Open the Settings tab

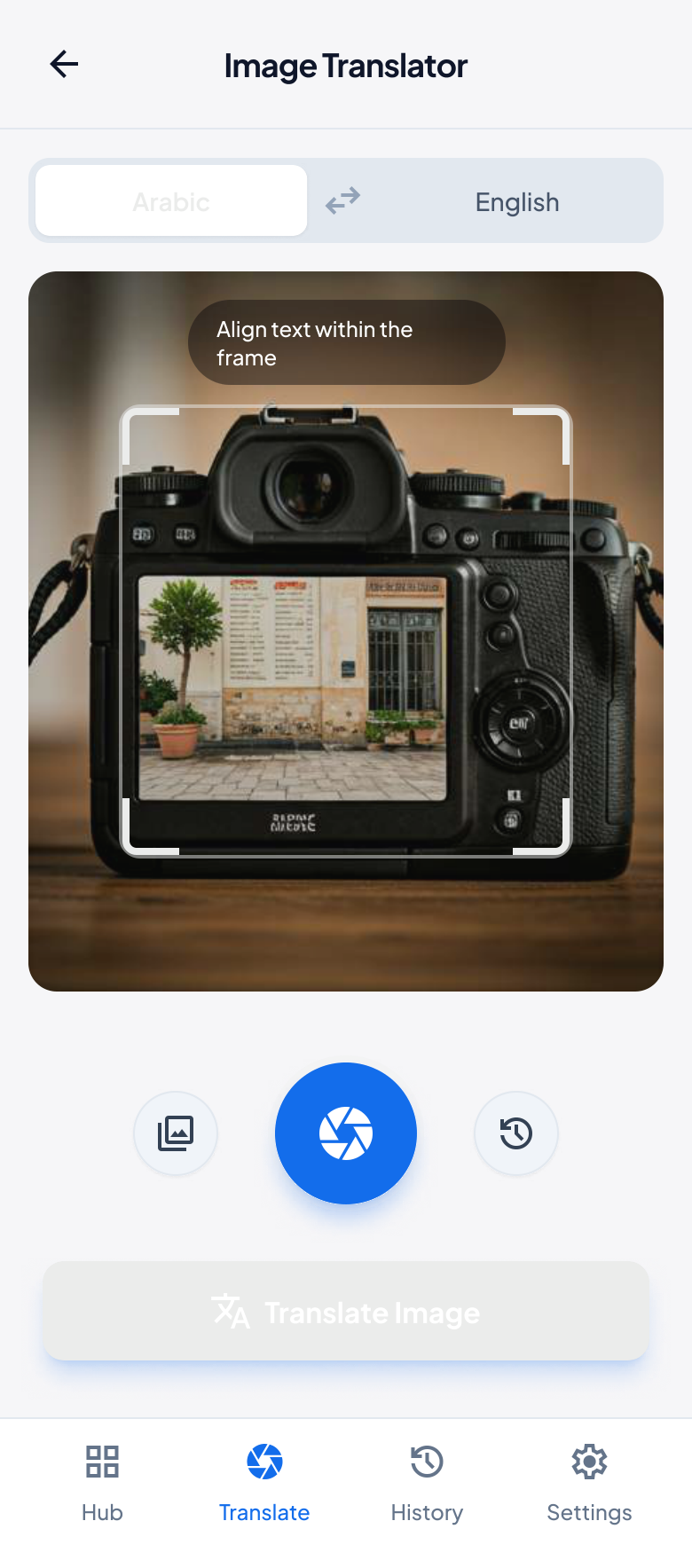point(589,1484)
